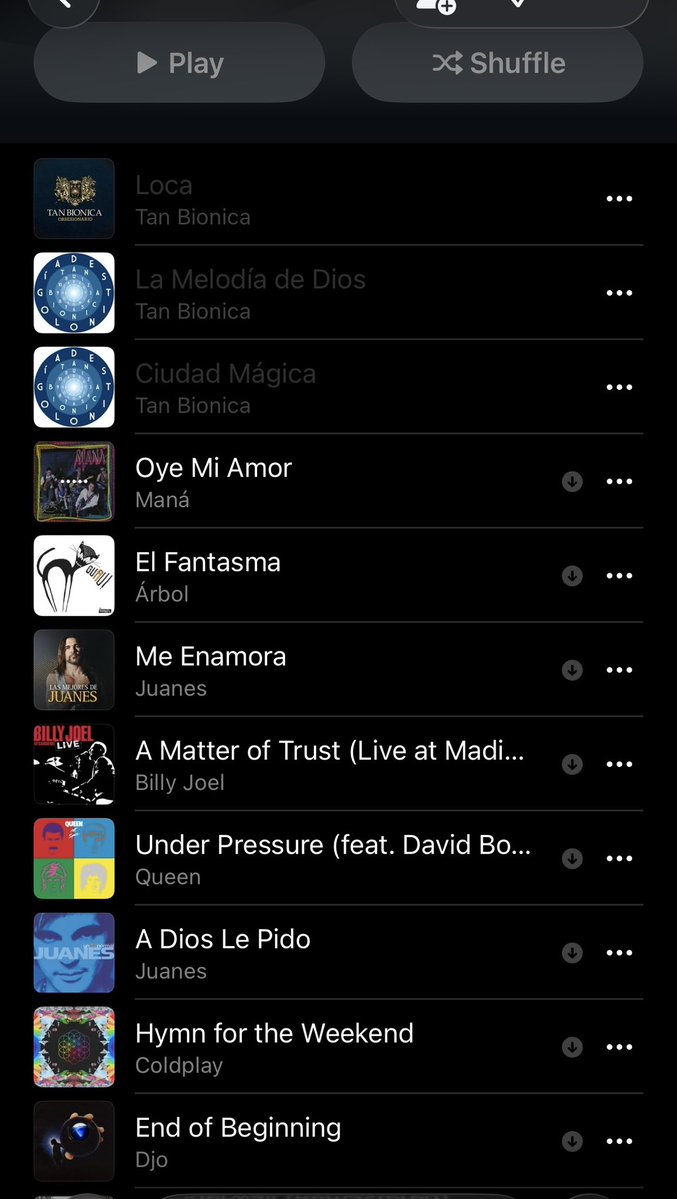Download the song El Fantasma

(572, 576)
